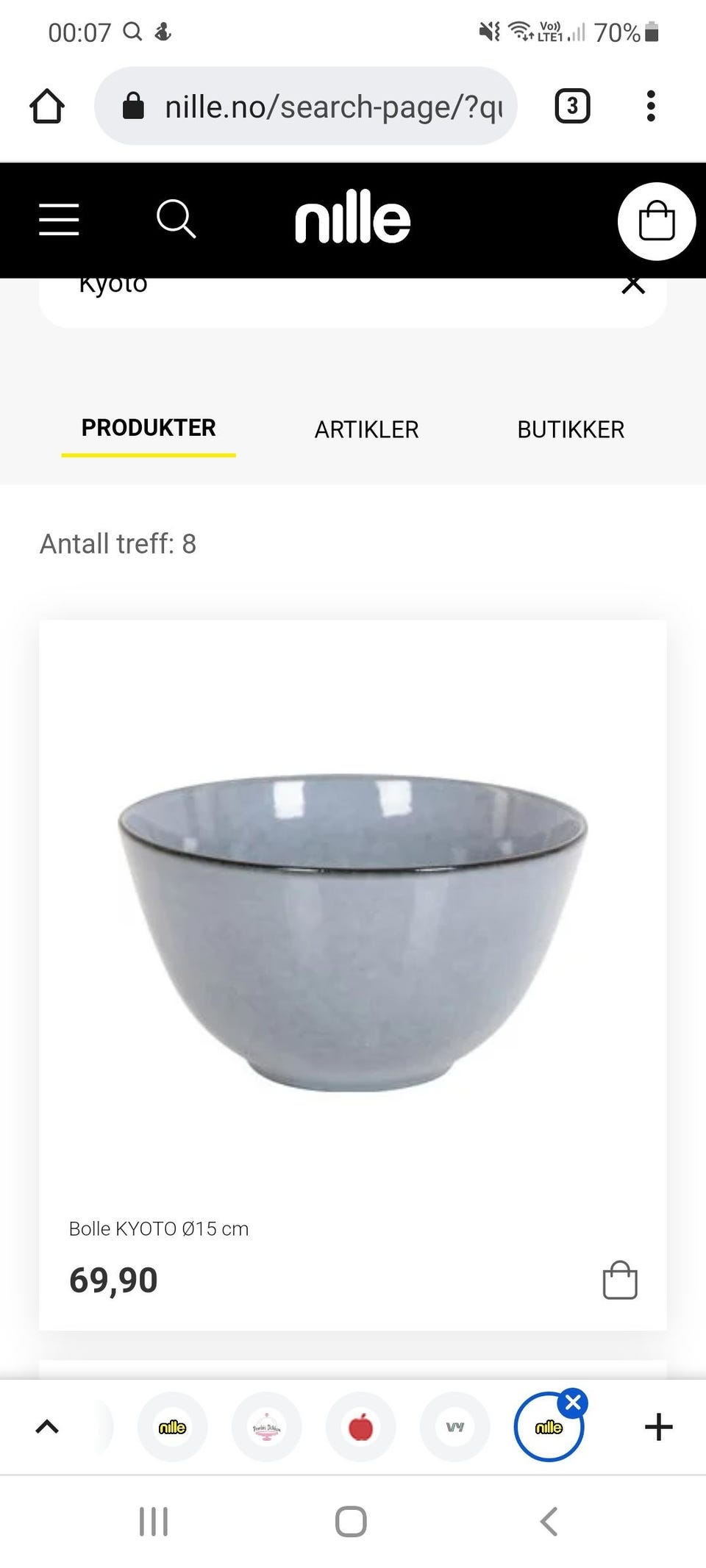Add Bolle KYOTO to the bag via bag icon
The height and width of the screenshot is (1568, 706).
point(620,1279)
